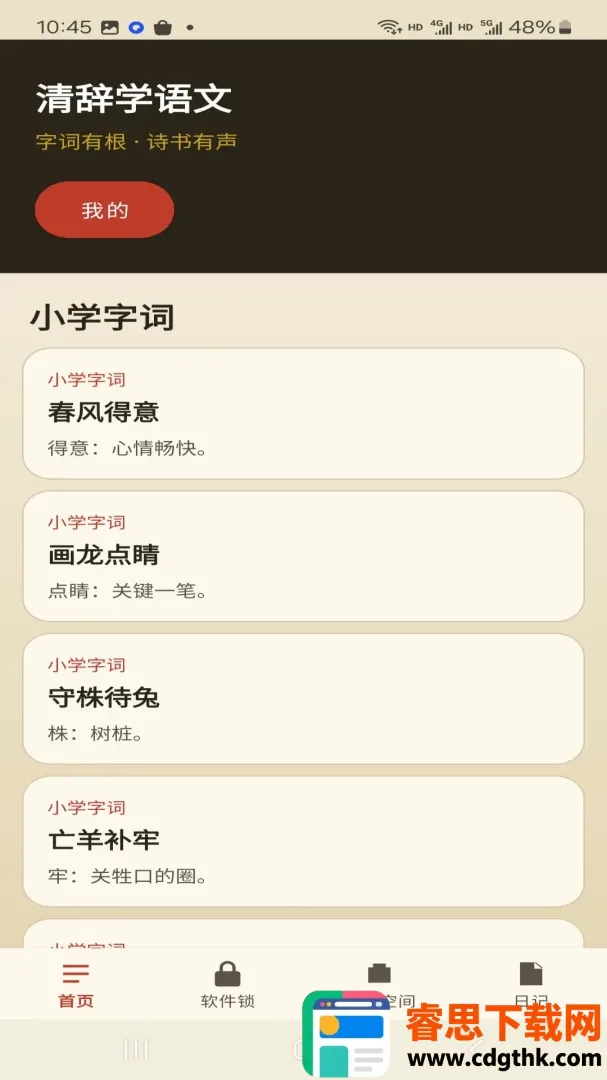Tap the red 我的 button
The width and height of the screenshot is (607, 1080).
[104, 210]
